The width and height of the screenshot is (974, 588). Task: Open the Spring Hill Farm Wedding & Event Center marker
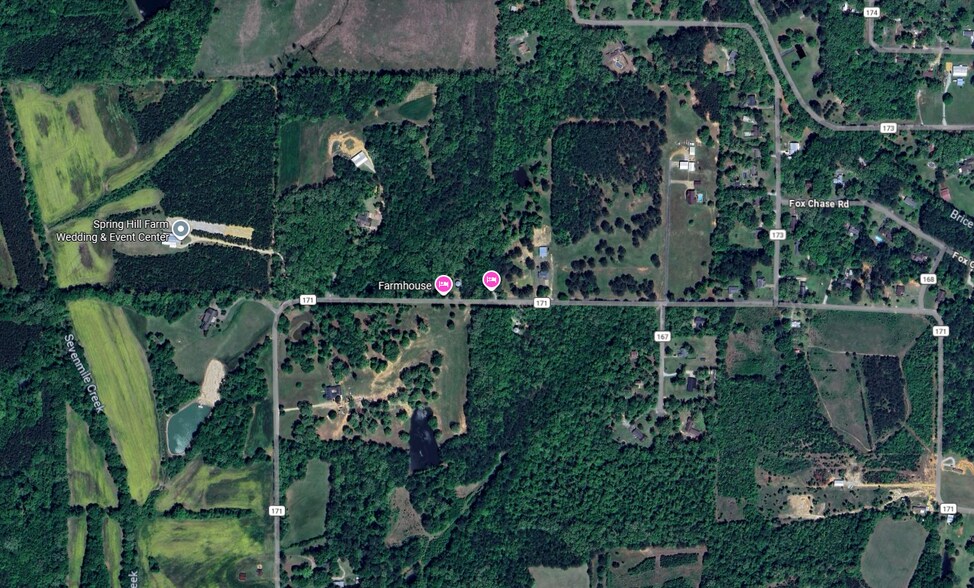(x=180, y=231)
